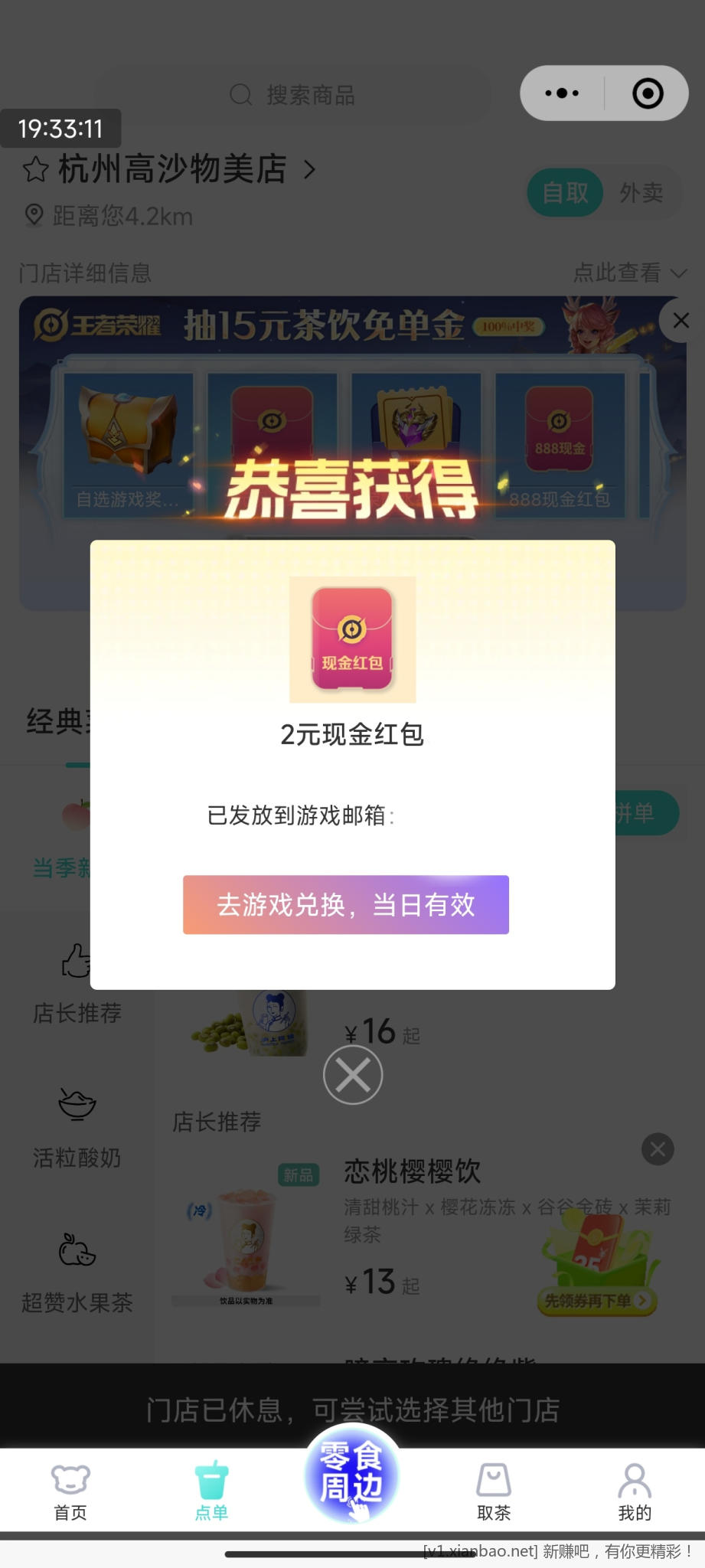The width and height of the screenshot is (705, 1568).
Task: Tap the 去游戏兑换 redeem button
Action: click(345, 904)
